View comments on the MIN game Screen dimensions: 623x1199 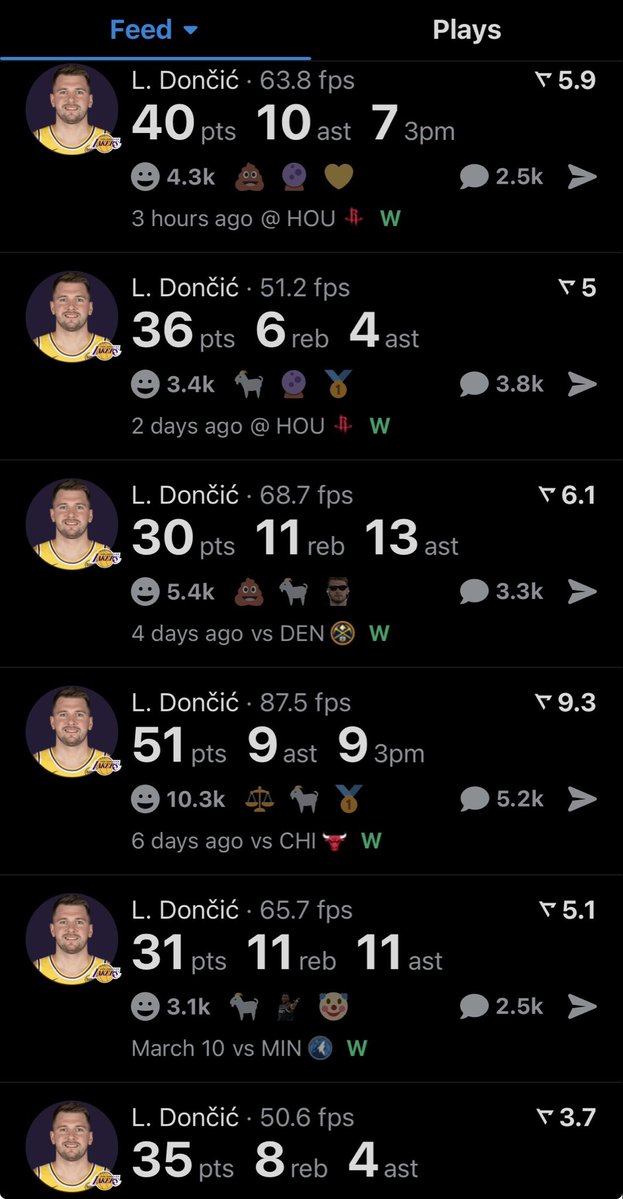tap(502, 1006)
